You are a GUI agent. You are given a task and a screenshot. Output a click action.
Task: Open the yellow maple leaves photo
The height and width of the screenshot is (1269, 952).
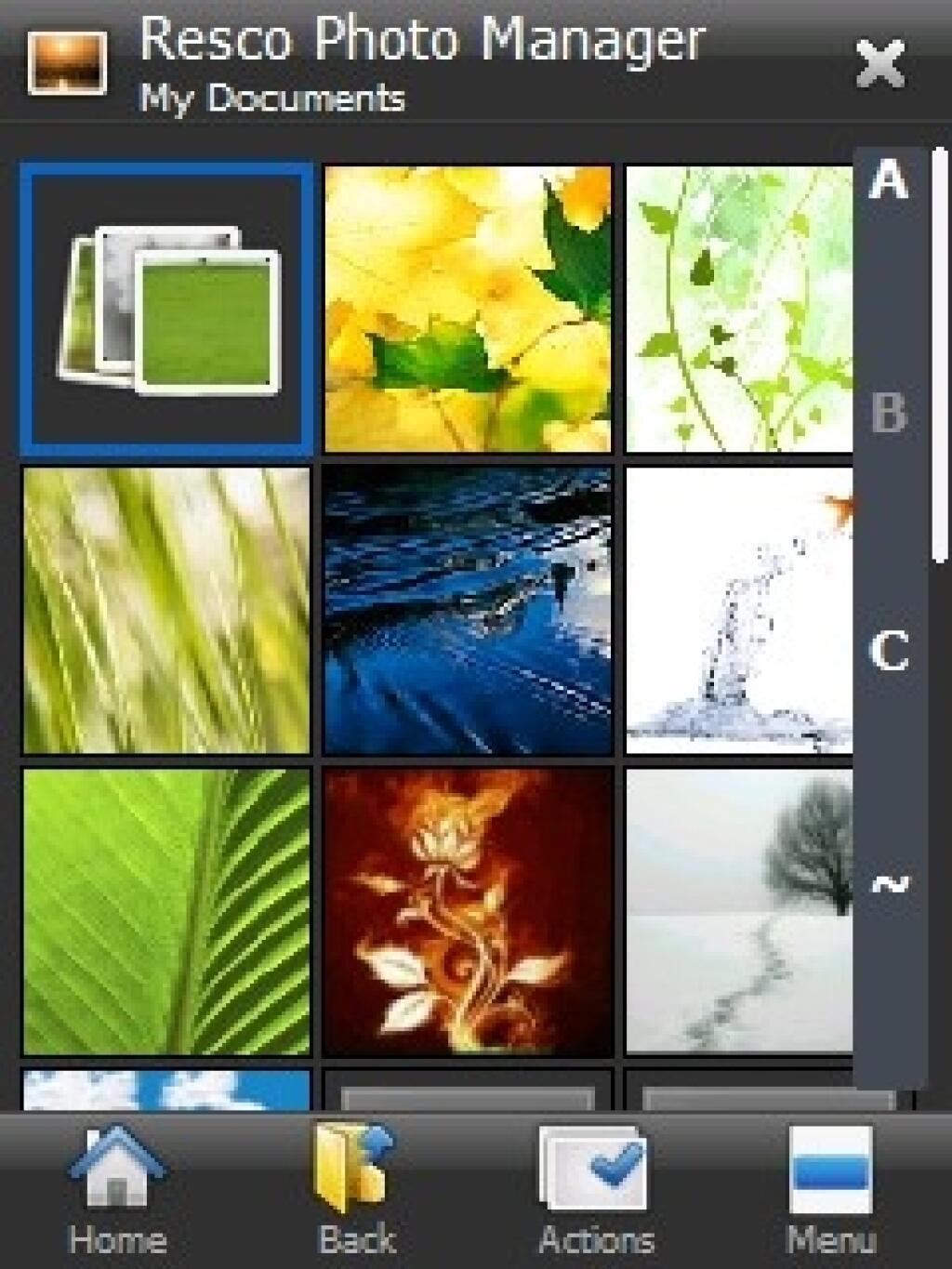tap(468, 309)
